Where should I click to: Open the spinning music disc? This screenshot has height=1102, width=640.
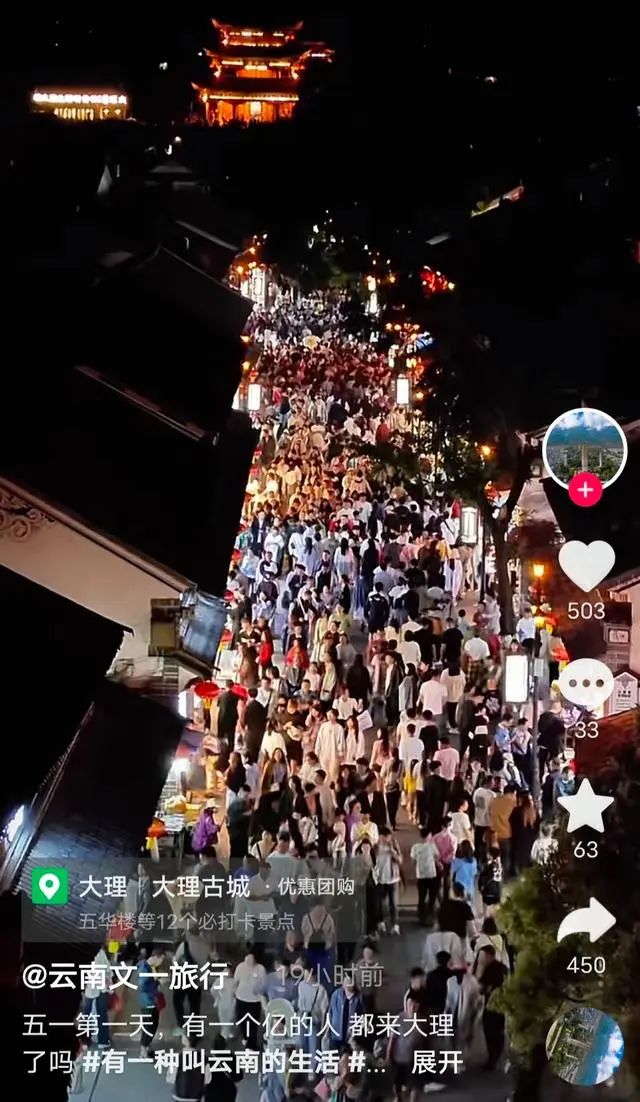[x=585, y=1046]
